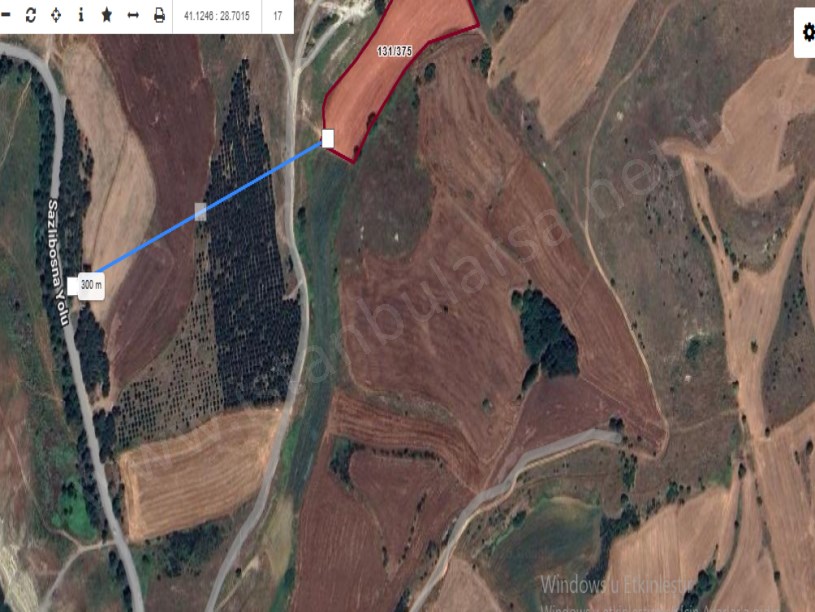Zoom out with the minus button
The height and width of the screenshot is (612, 815).
point(5,16)
